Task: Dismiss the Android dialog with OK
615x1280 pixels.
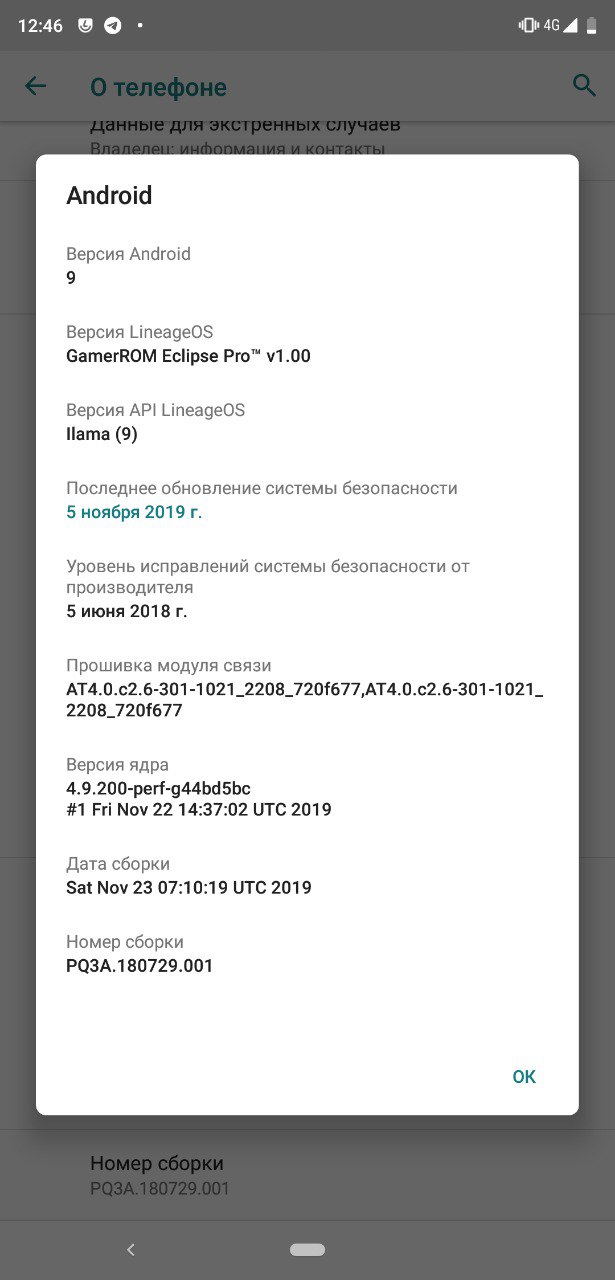Action: 524,1076
